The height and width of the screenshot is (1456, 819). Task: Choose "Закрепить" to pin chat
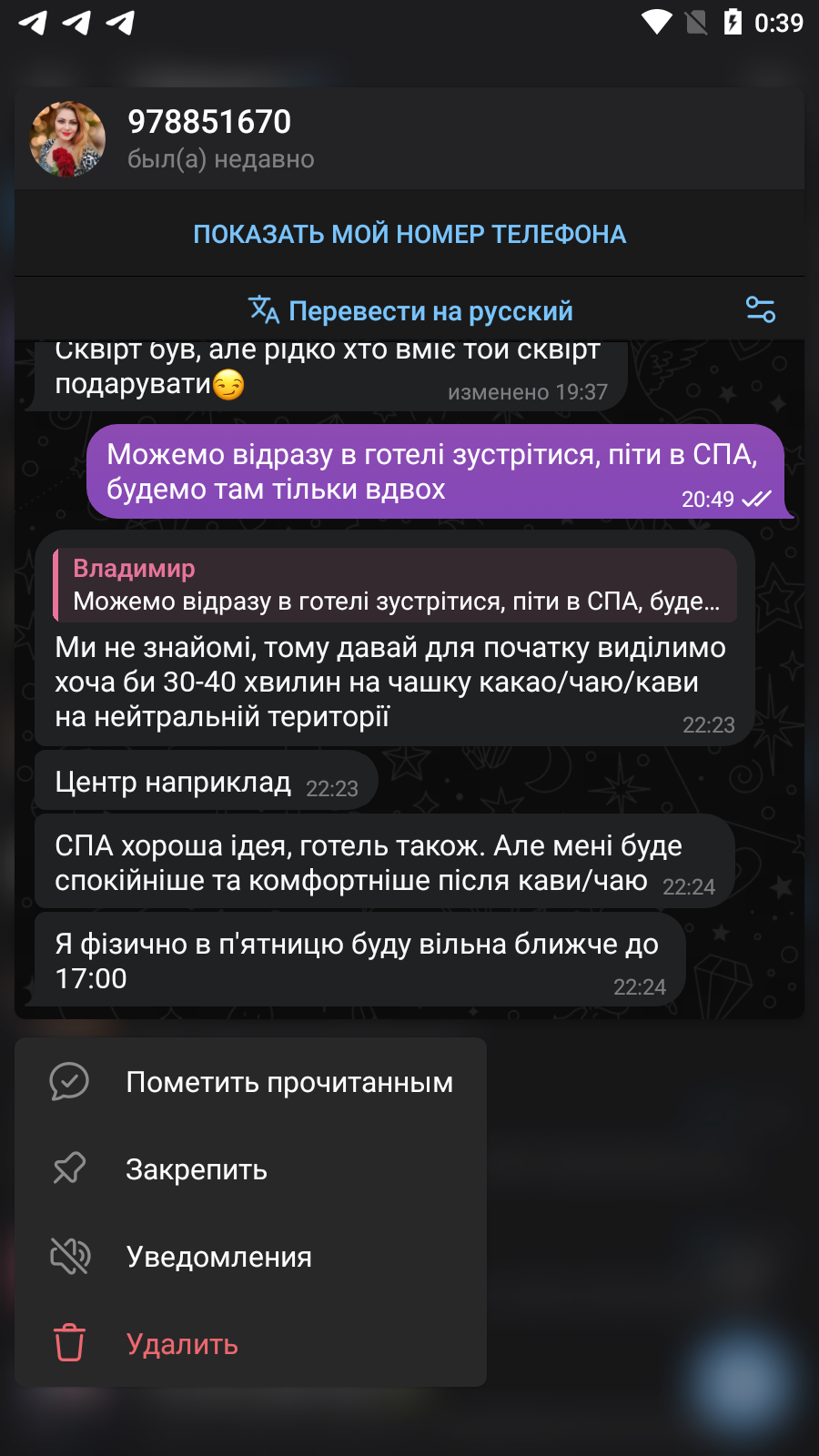tap(251, 1169)
